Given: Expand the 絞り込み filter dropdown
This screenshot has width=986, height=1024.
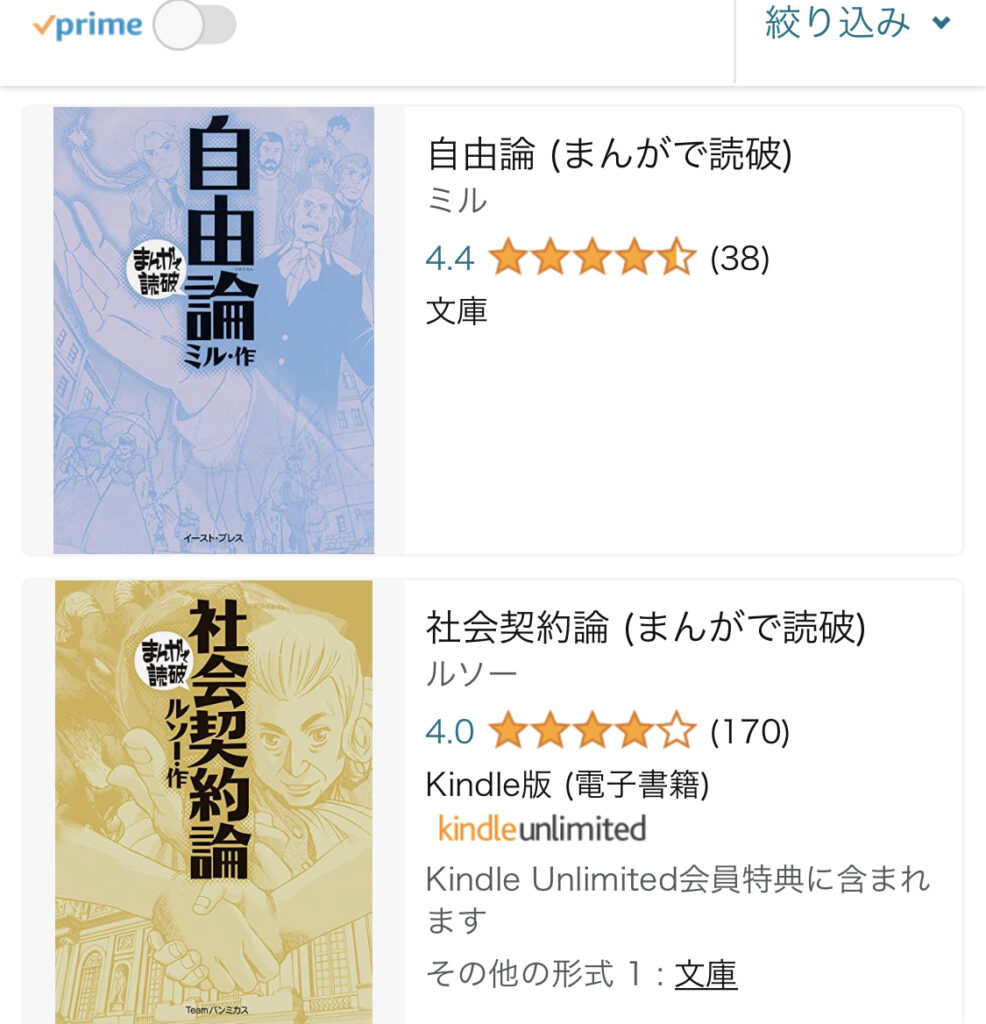Looking at the screenshot, I should coord(856,22).
